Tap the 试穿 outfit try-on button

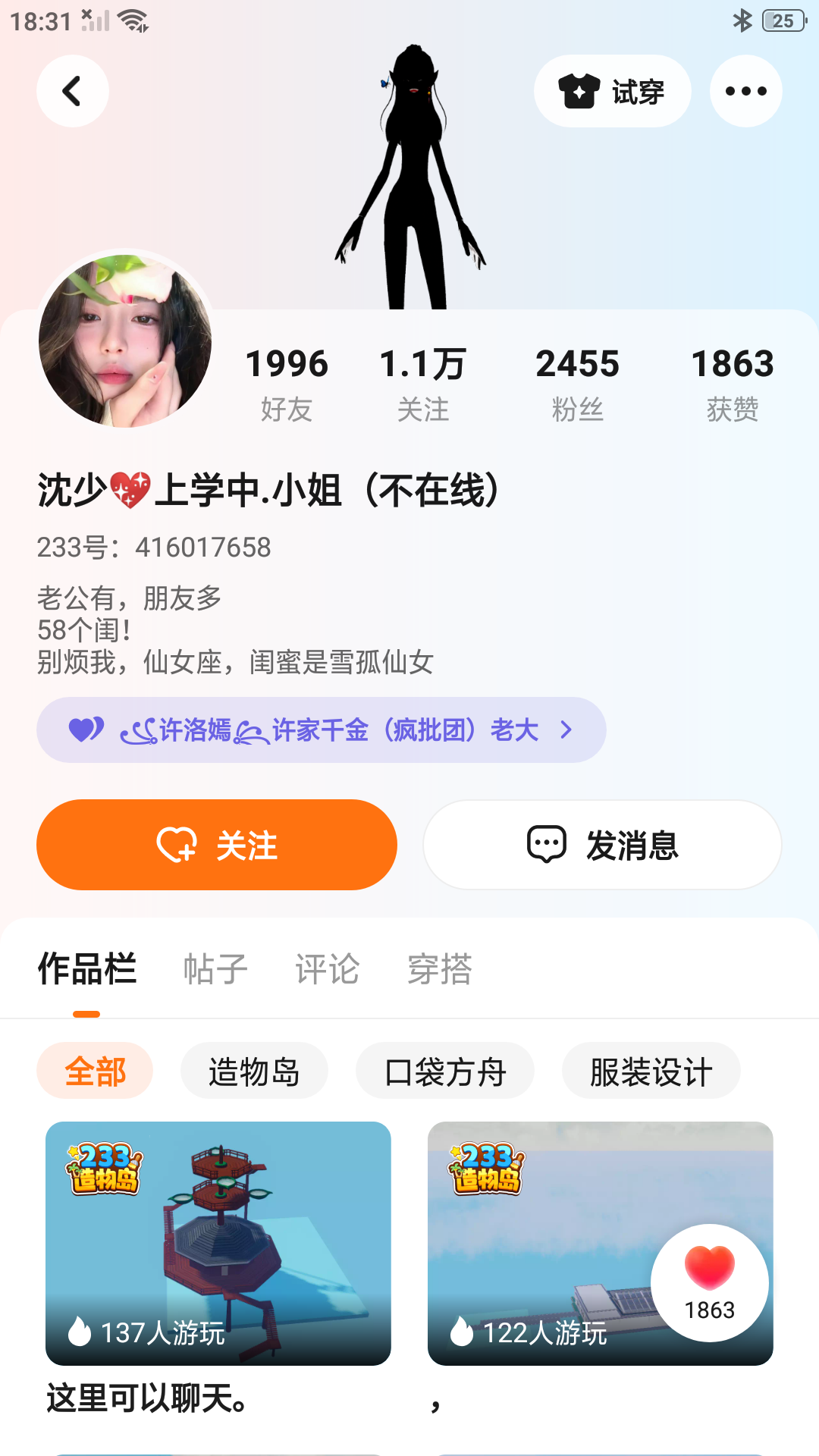tap(612, 91)
